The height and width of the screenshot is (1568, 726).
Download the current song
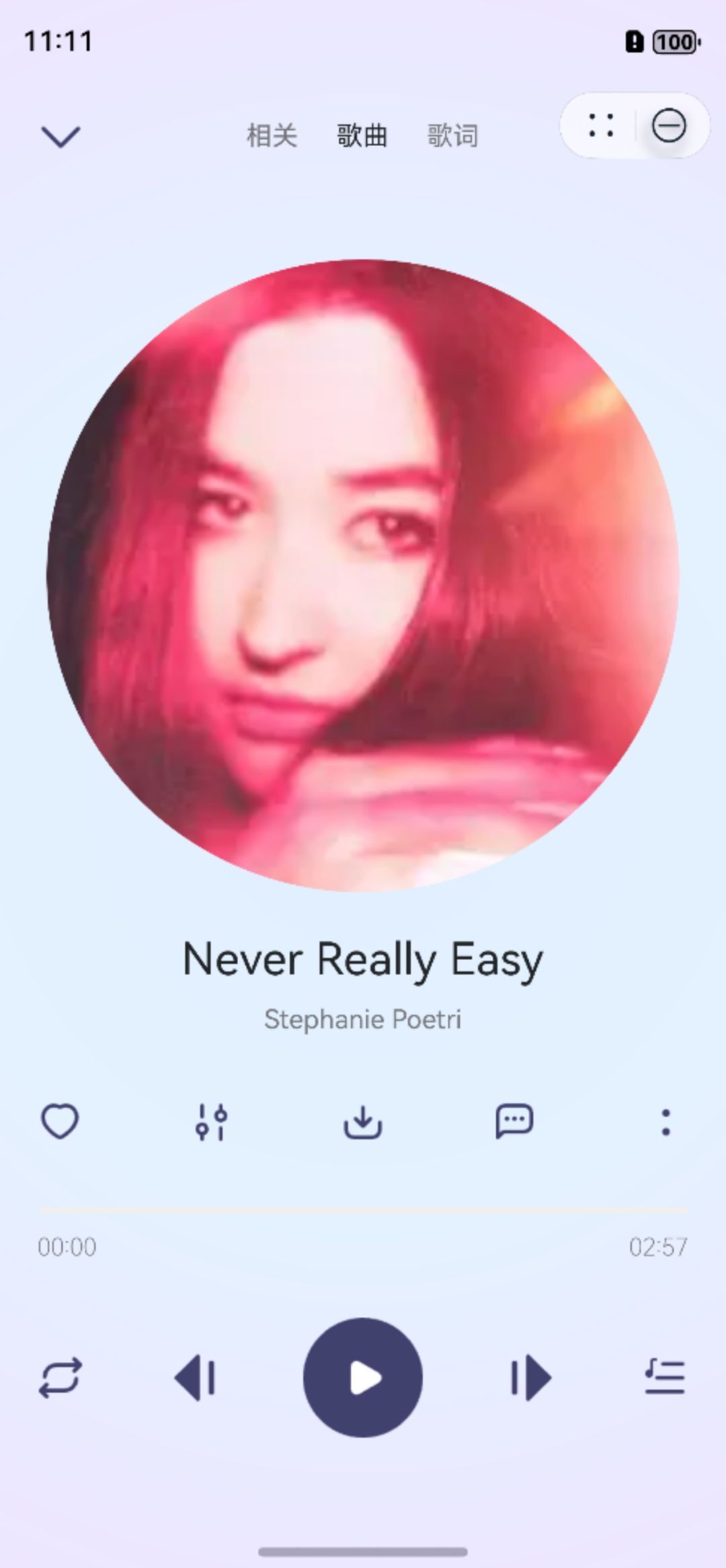point(363,1122)
